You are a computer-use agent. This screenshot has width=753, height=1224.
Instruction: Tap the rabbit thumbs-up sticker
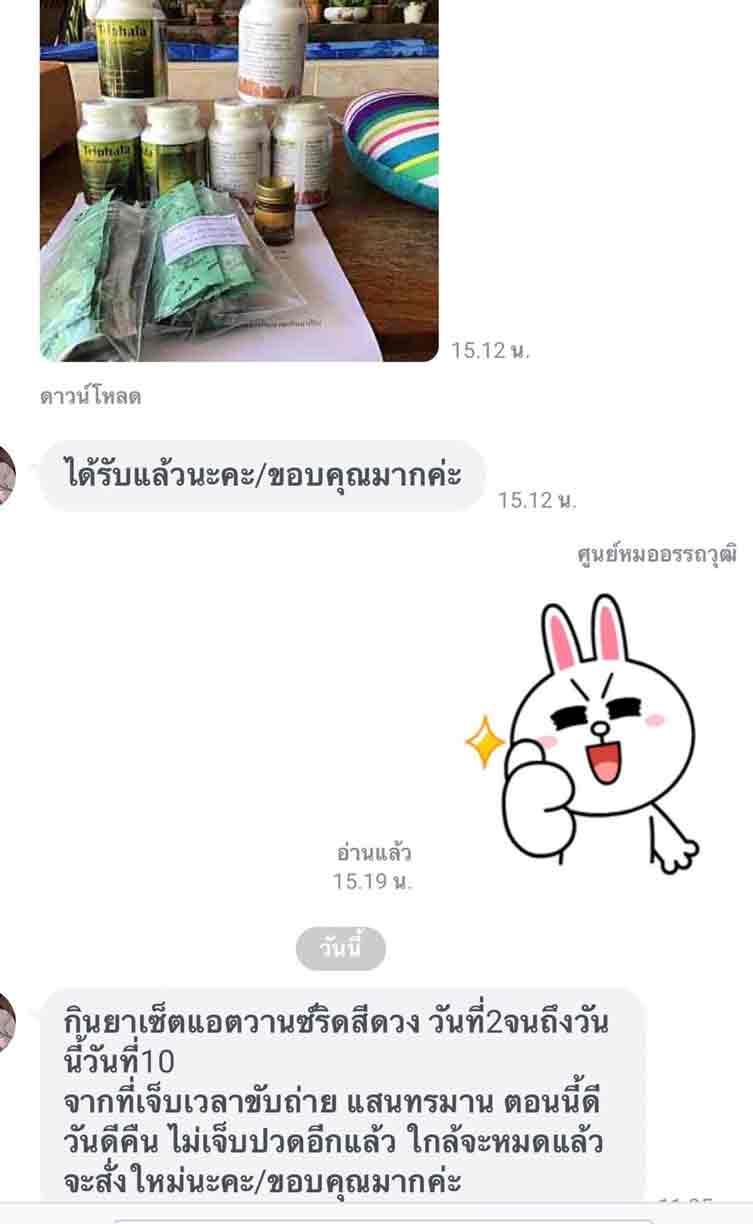[x=585, y=735]
